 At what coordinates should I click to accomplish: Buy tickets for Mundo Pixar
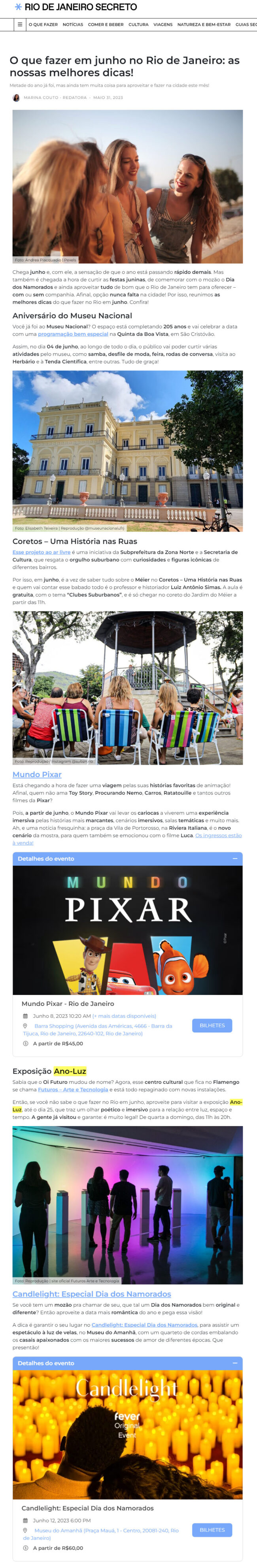[x=211, y=1025]
